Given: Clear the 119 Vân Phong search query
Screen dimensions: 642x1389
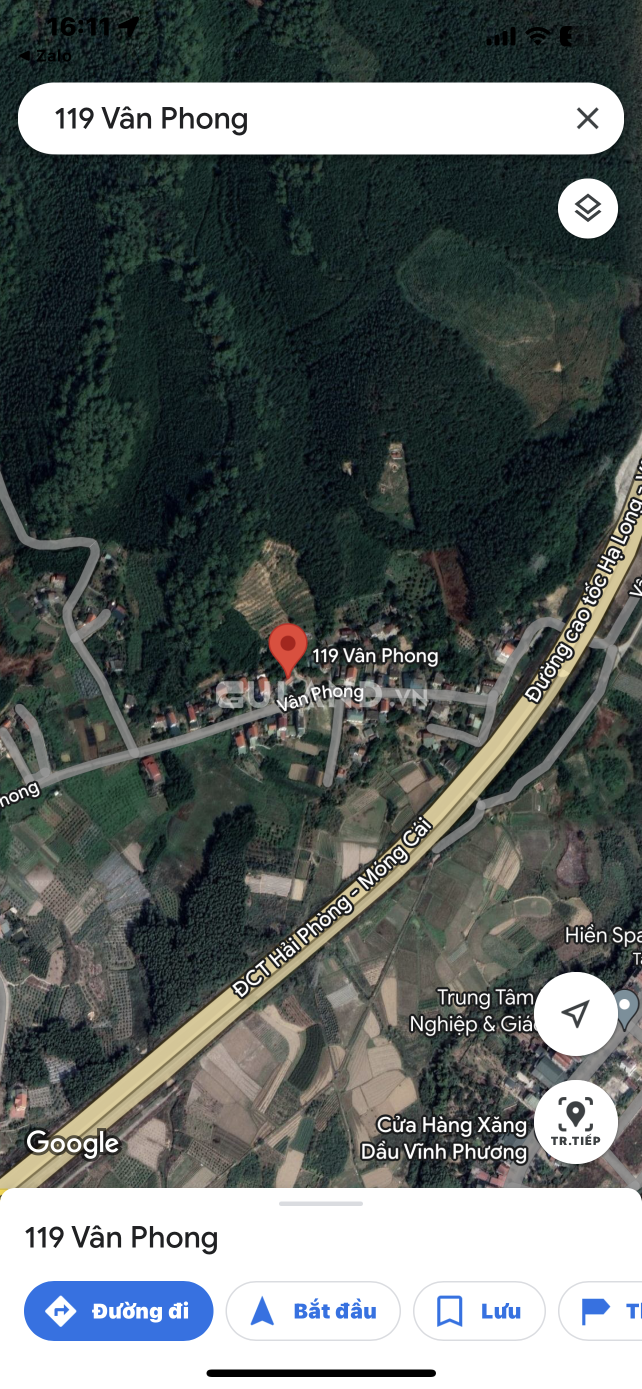Looking at the screenshot, I should [x=587, y=119].
